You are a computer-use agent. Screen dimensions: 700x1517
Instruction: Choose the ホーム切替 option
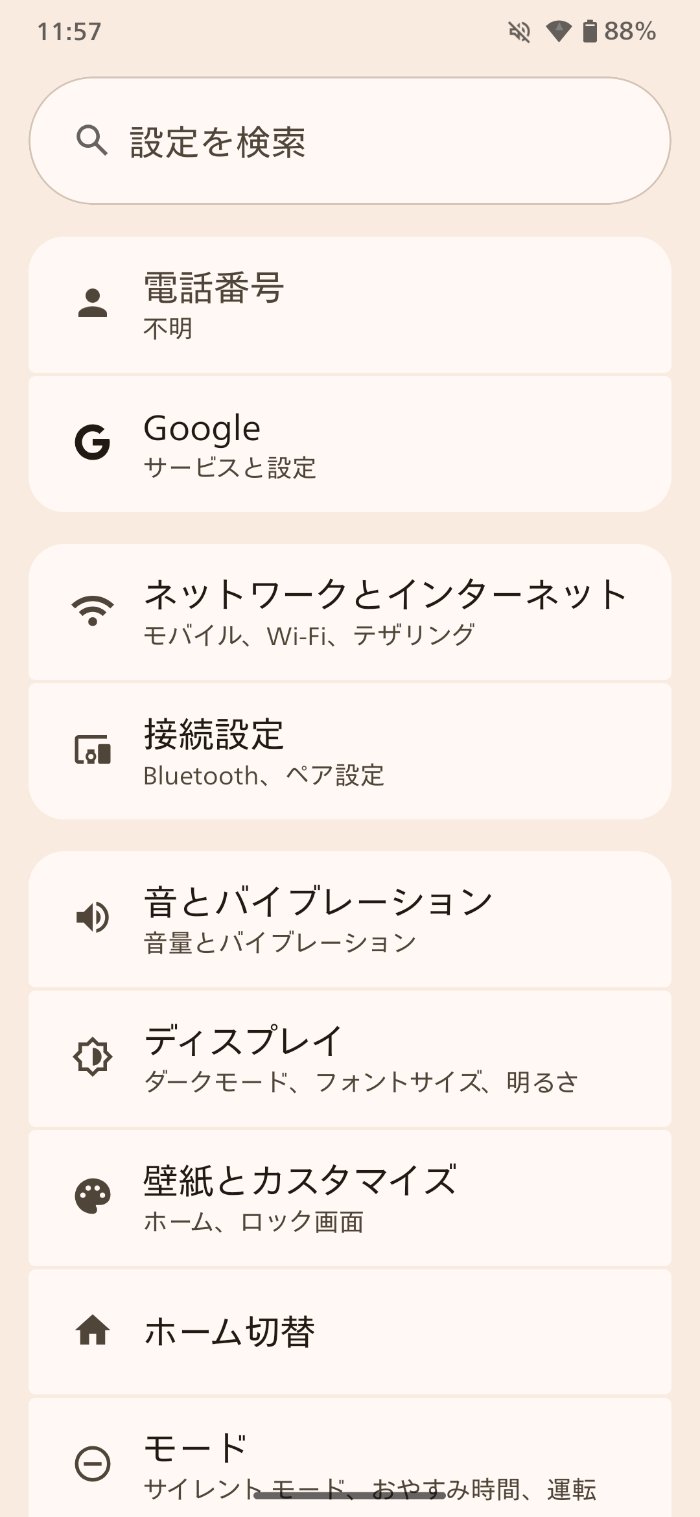349,1331
